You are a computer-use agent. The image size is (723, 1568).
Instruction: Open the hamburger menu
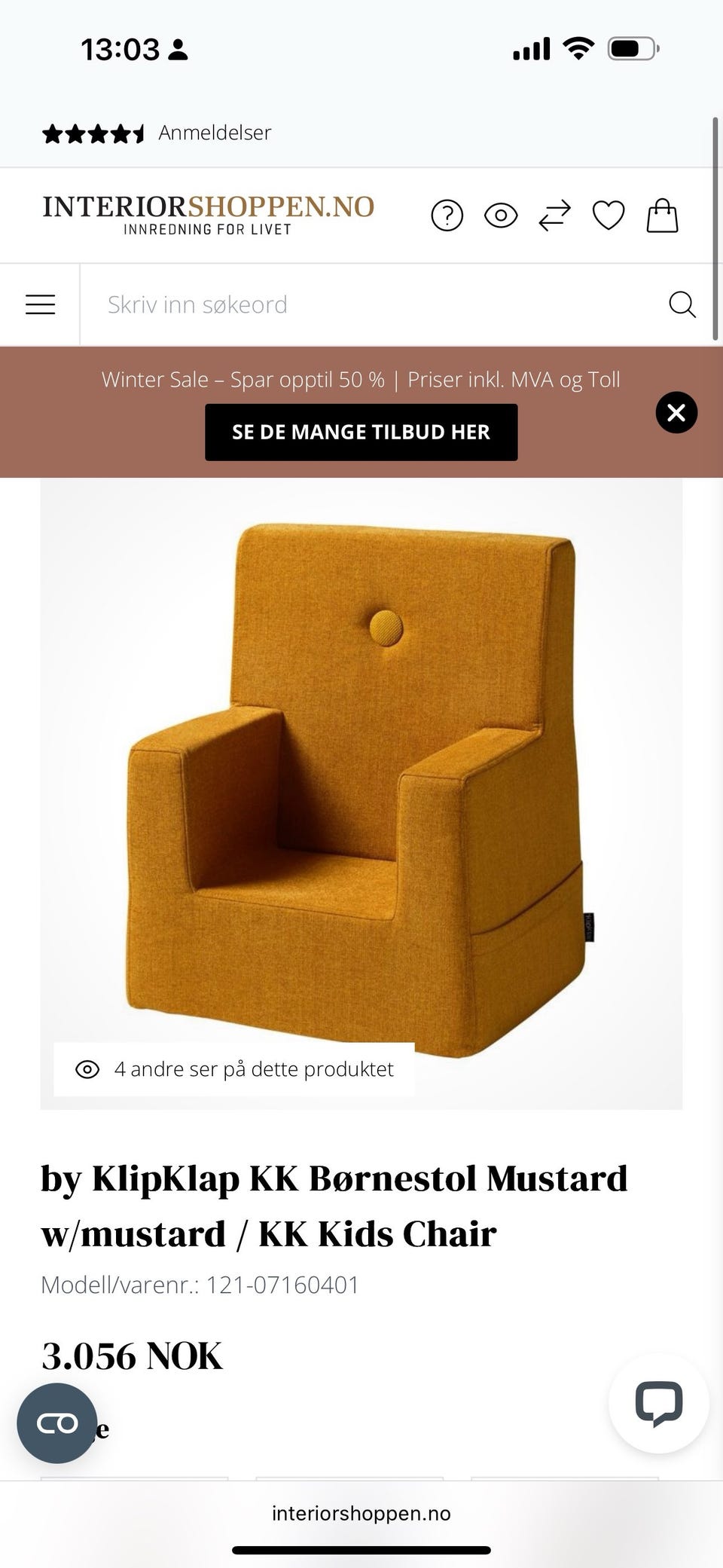point(40,304)
